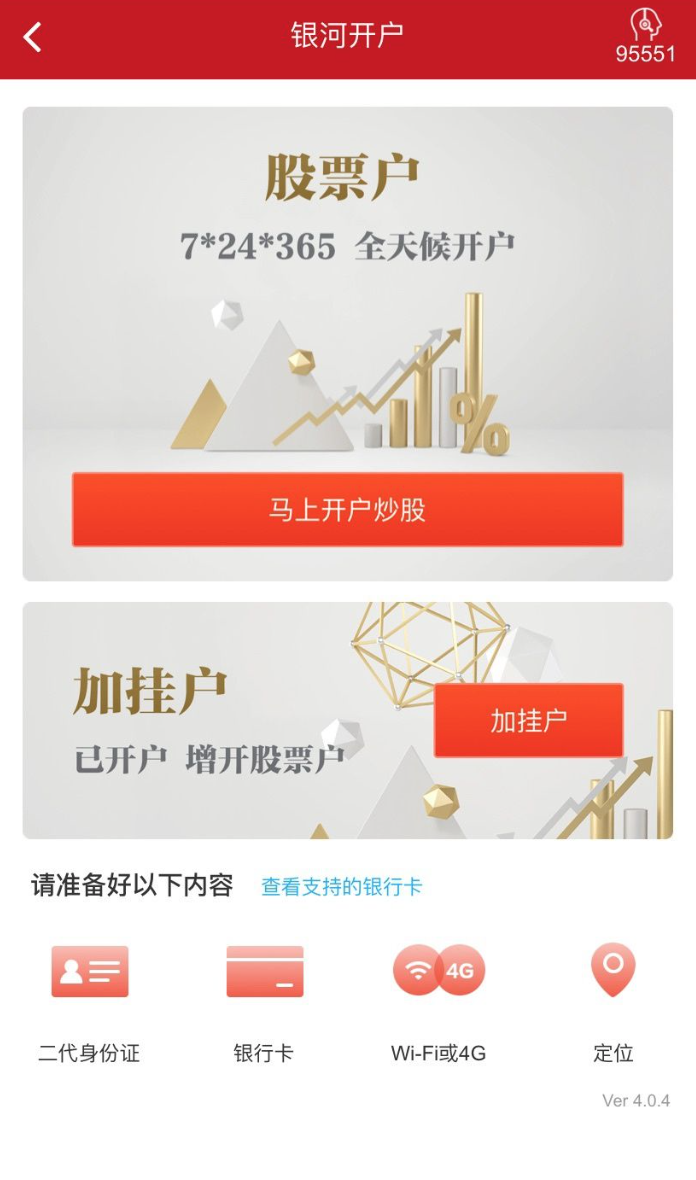Go back from the 银河开户 page

(x=33, y=38)
